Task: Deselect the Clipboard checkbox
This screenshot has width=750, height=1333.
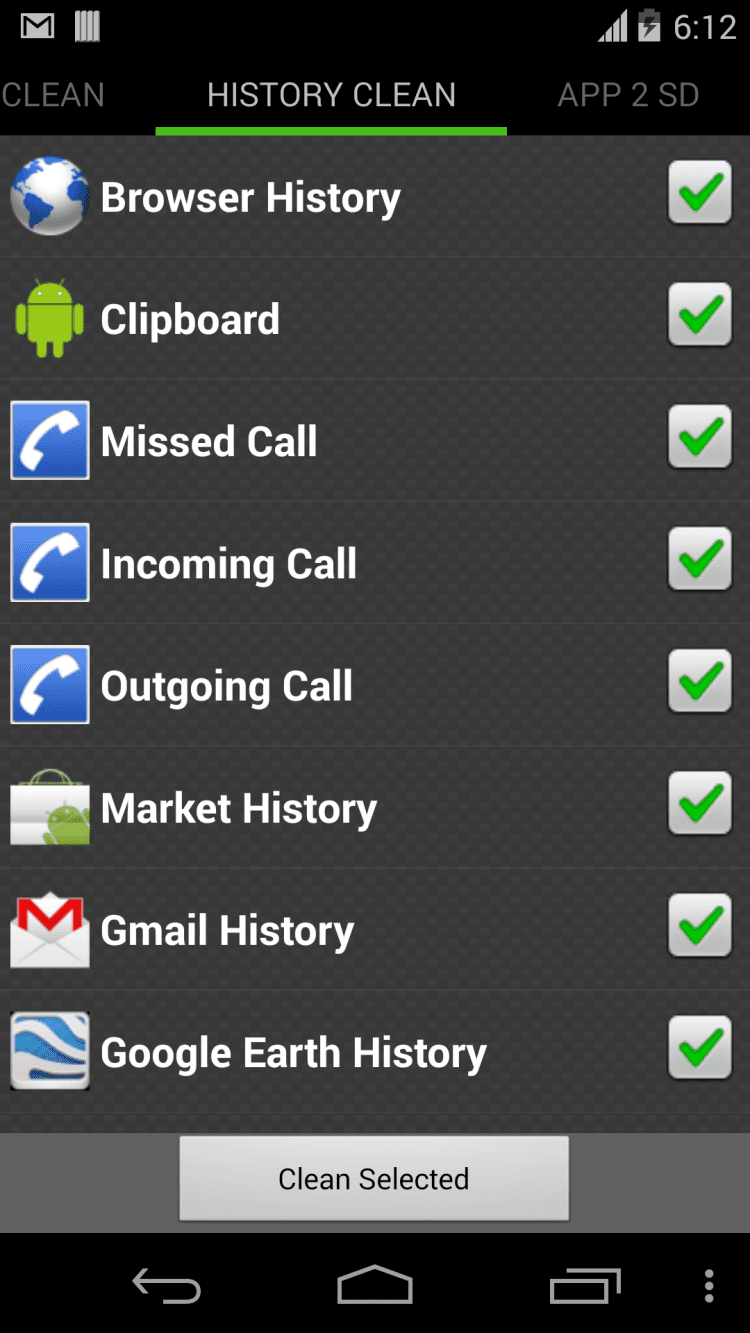Action: (x=700, y=315)
